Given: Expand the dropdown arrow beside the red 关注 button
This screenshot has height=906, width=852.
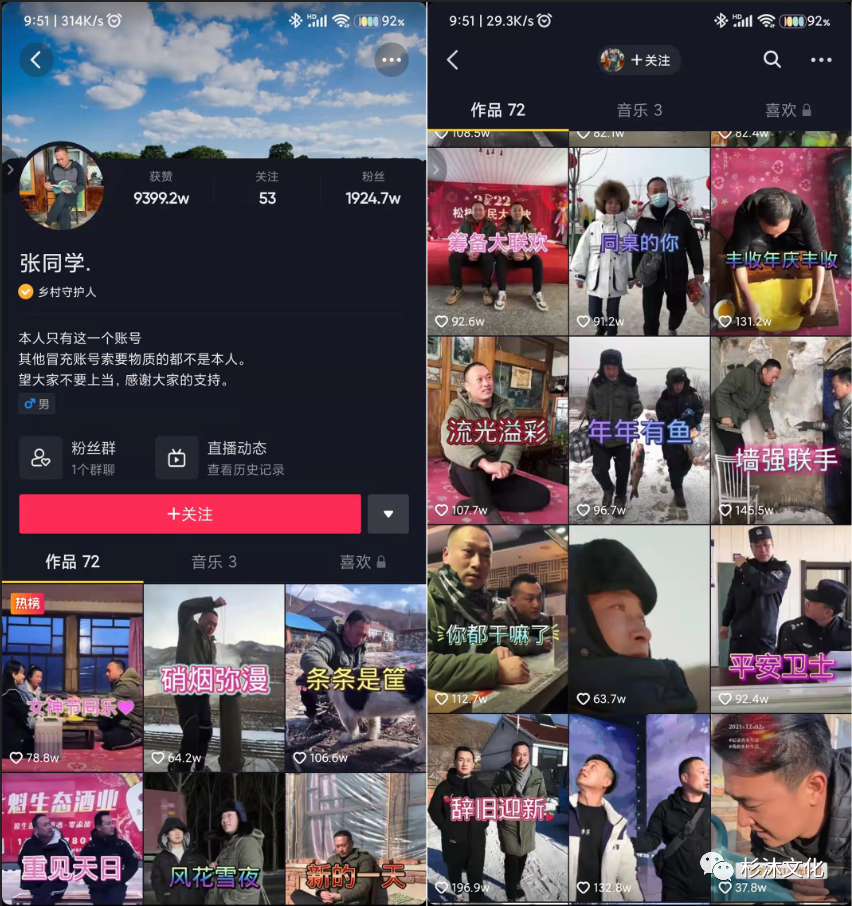Looking at the screenshot, I should [x=388, y=514].
